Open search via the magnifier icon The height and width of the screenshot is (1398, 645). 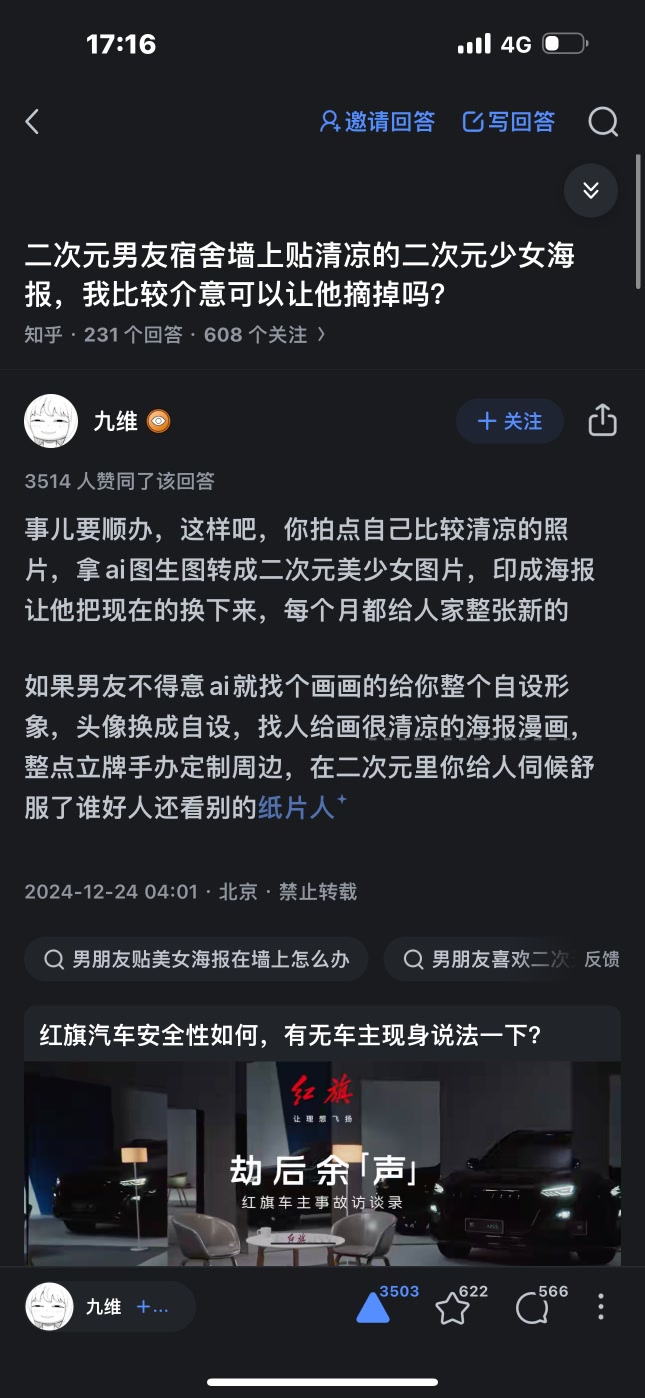(603, 122)
